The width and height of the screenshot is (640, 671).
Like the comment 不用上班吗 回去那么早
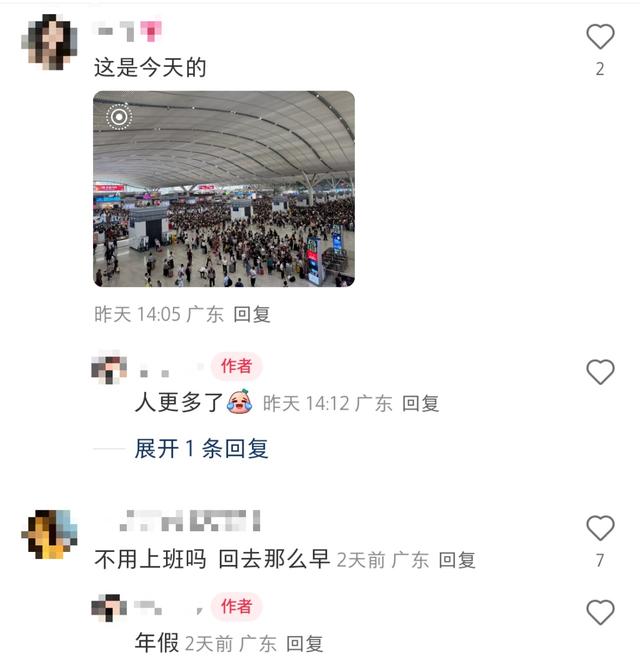coord(599,529)
